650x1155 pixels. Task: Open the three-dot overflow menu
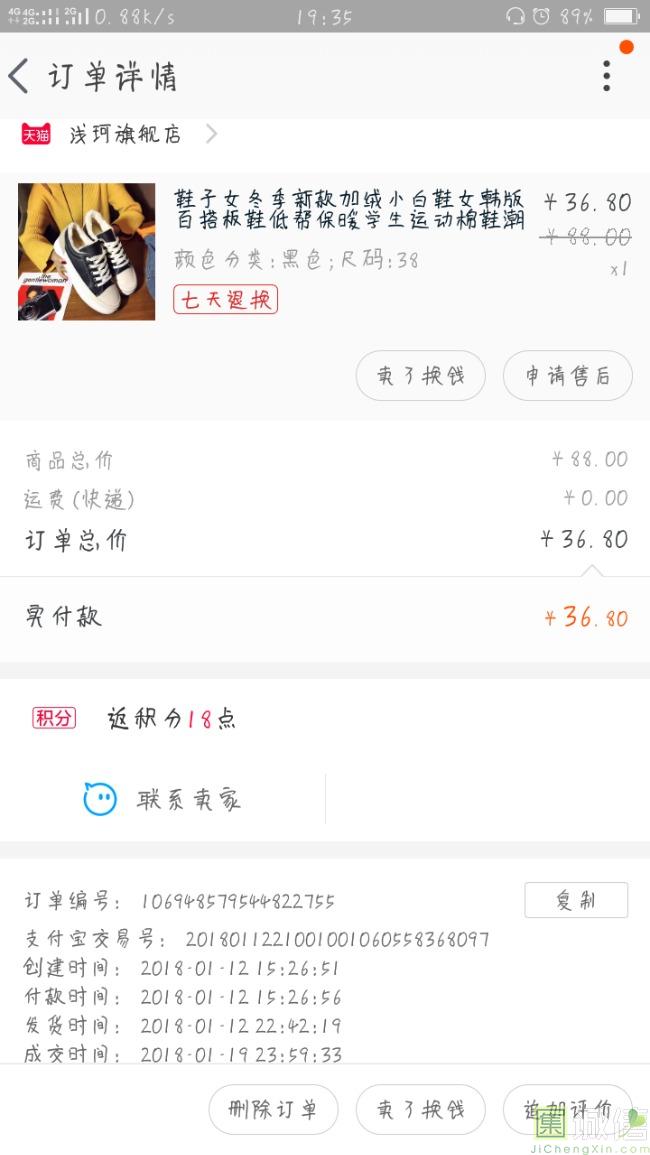coord(607,76)
